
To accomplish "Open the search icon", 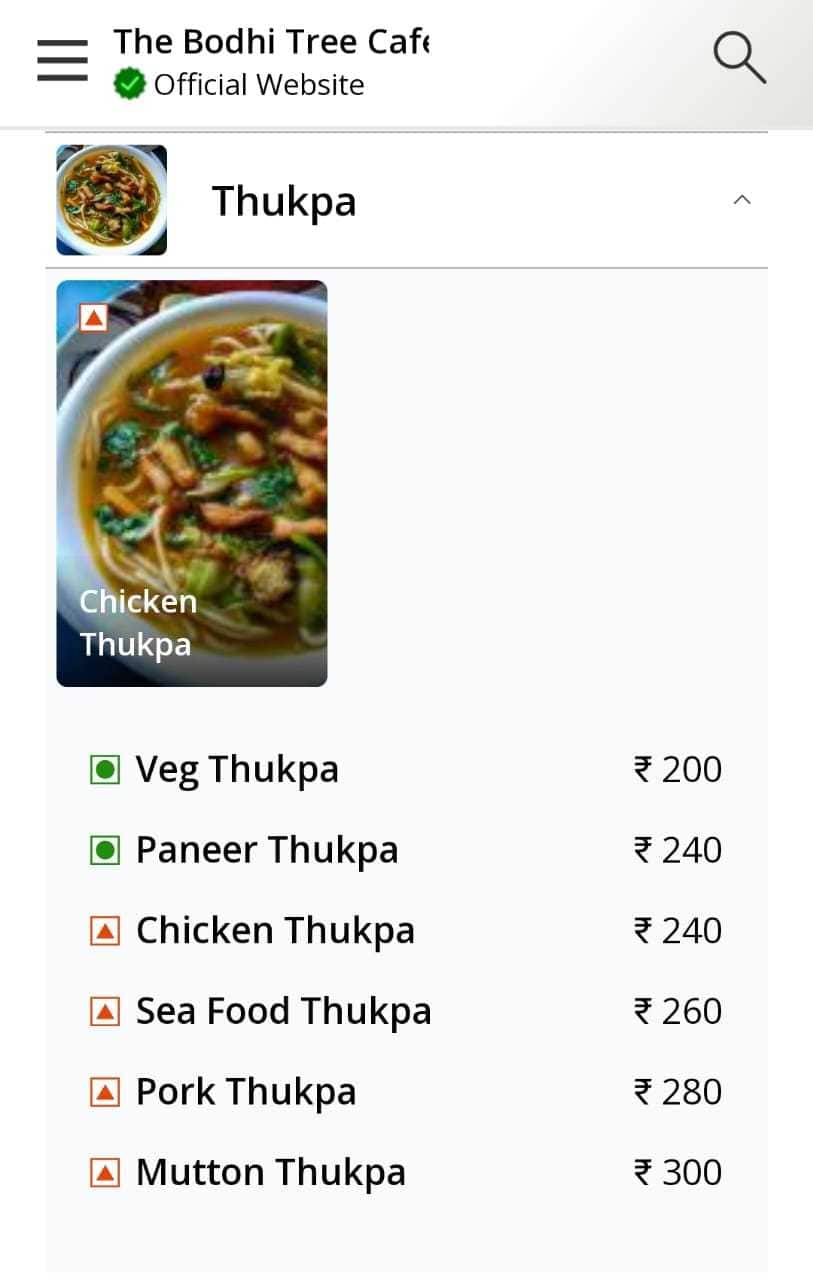I will (739, 58).
